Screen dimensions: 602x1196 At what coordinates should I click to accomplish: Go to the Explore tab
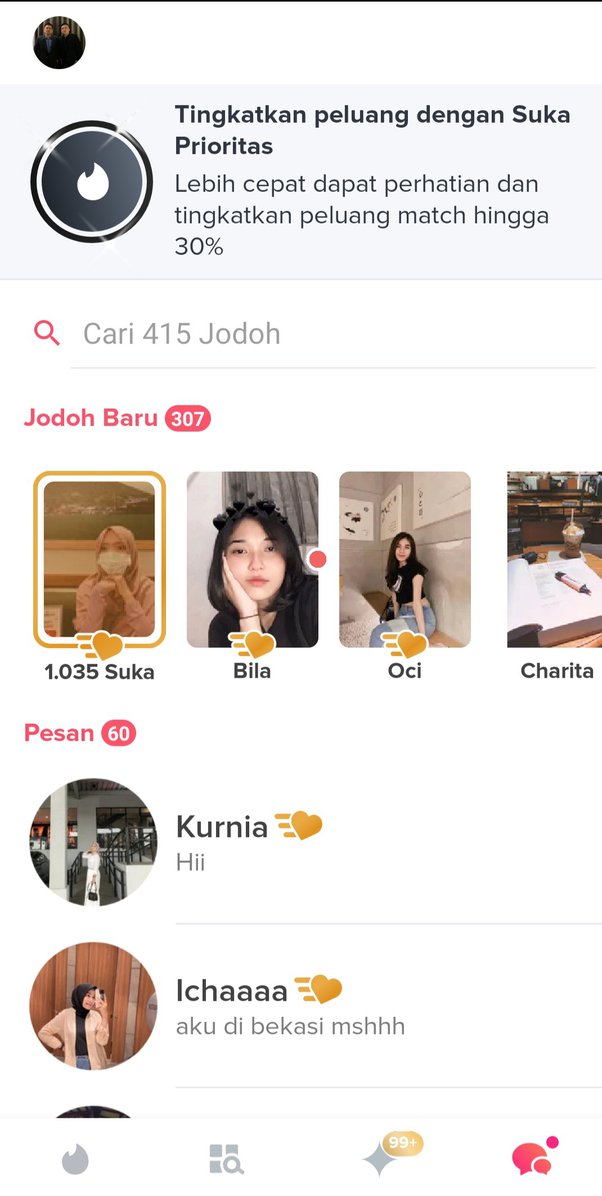click(x=226, y=1159)
